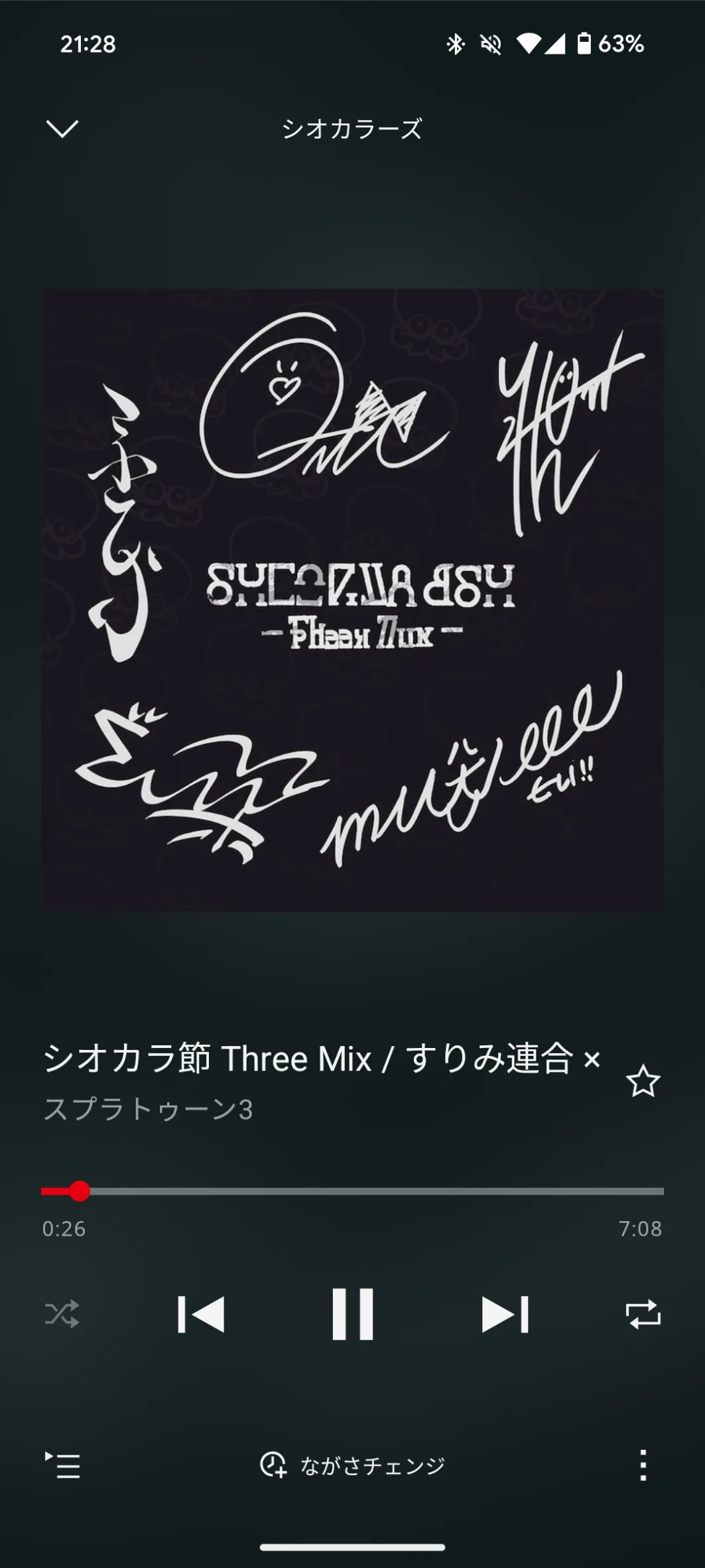This screenshot has height=1568, width=705.
Task: Collapse the player with the down chevron
Action: coord(62,128)
